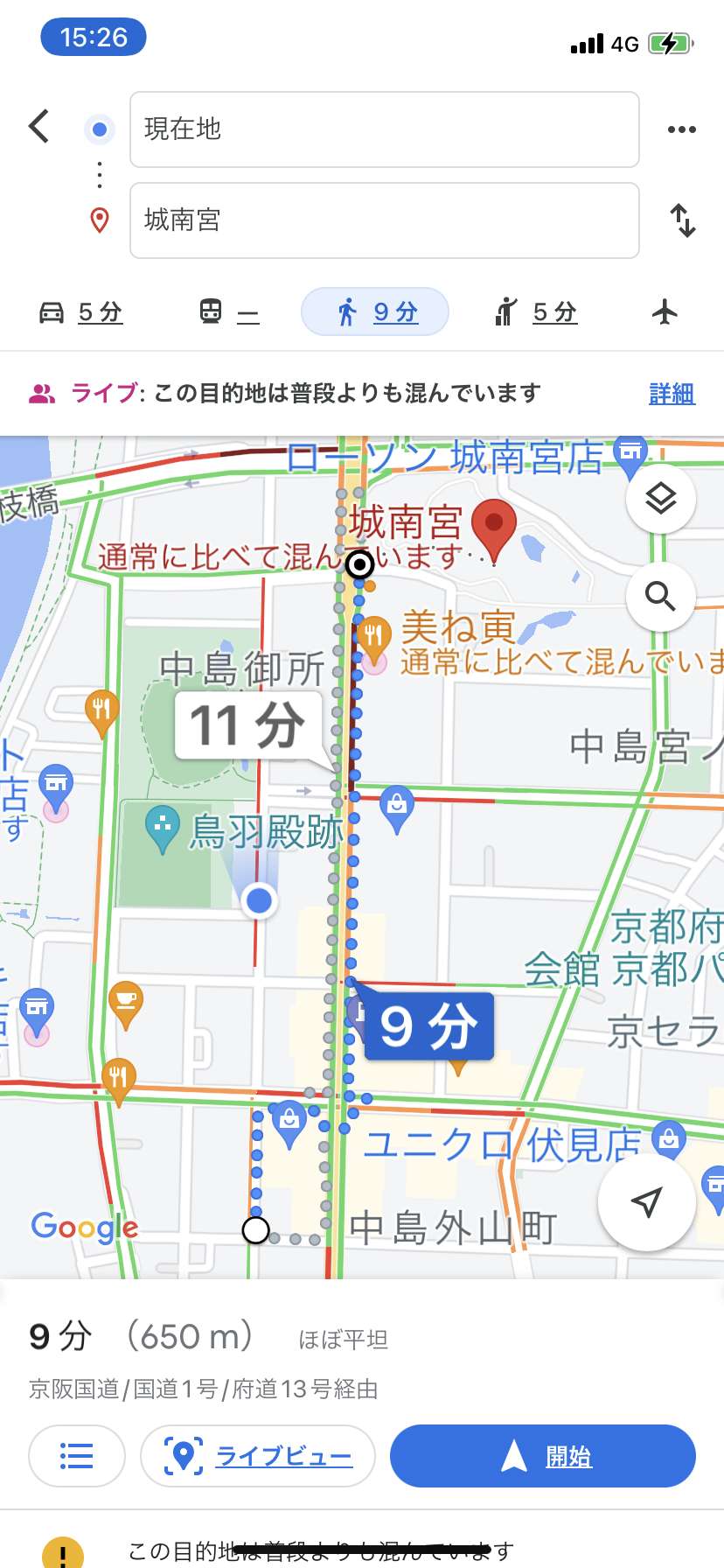Viewport: 724px width, 1568px height.
Task: Edit the 城南宮 destination field
Action: coord(385,220)
